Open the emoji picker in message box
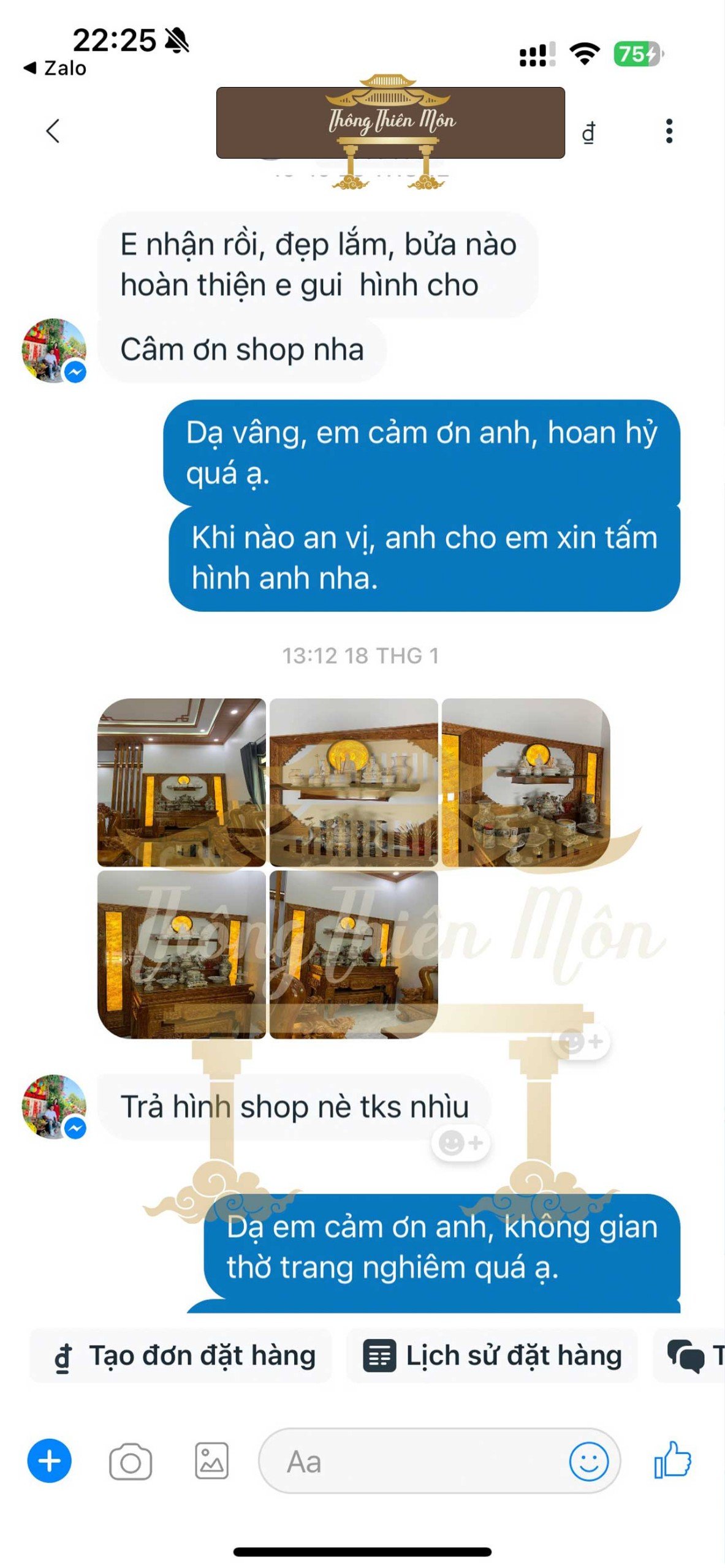 (588, 1461)
